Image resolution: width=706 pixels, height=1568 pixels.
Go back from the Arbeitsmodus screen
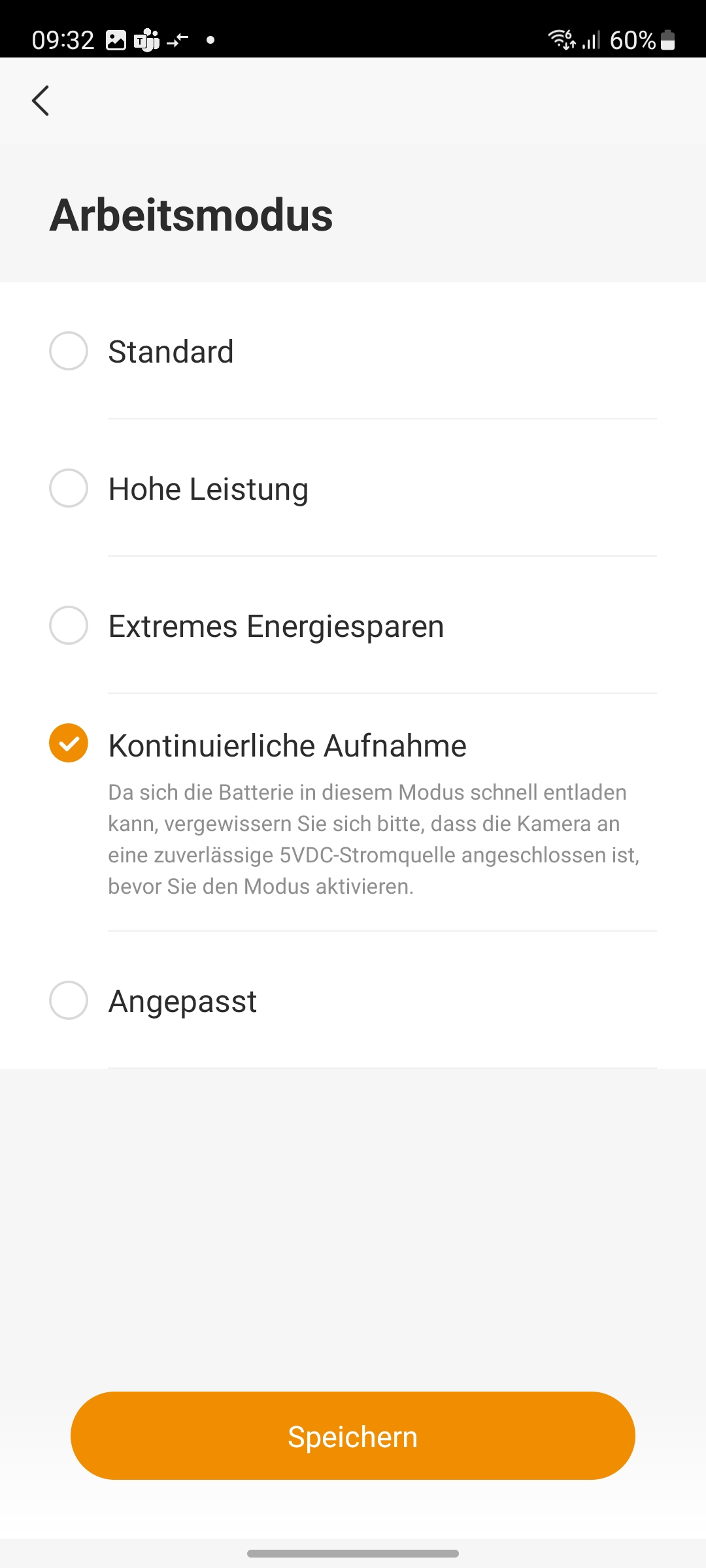41,101
